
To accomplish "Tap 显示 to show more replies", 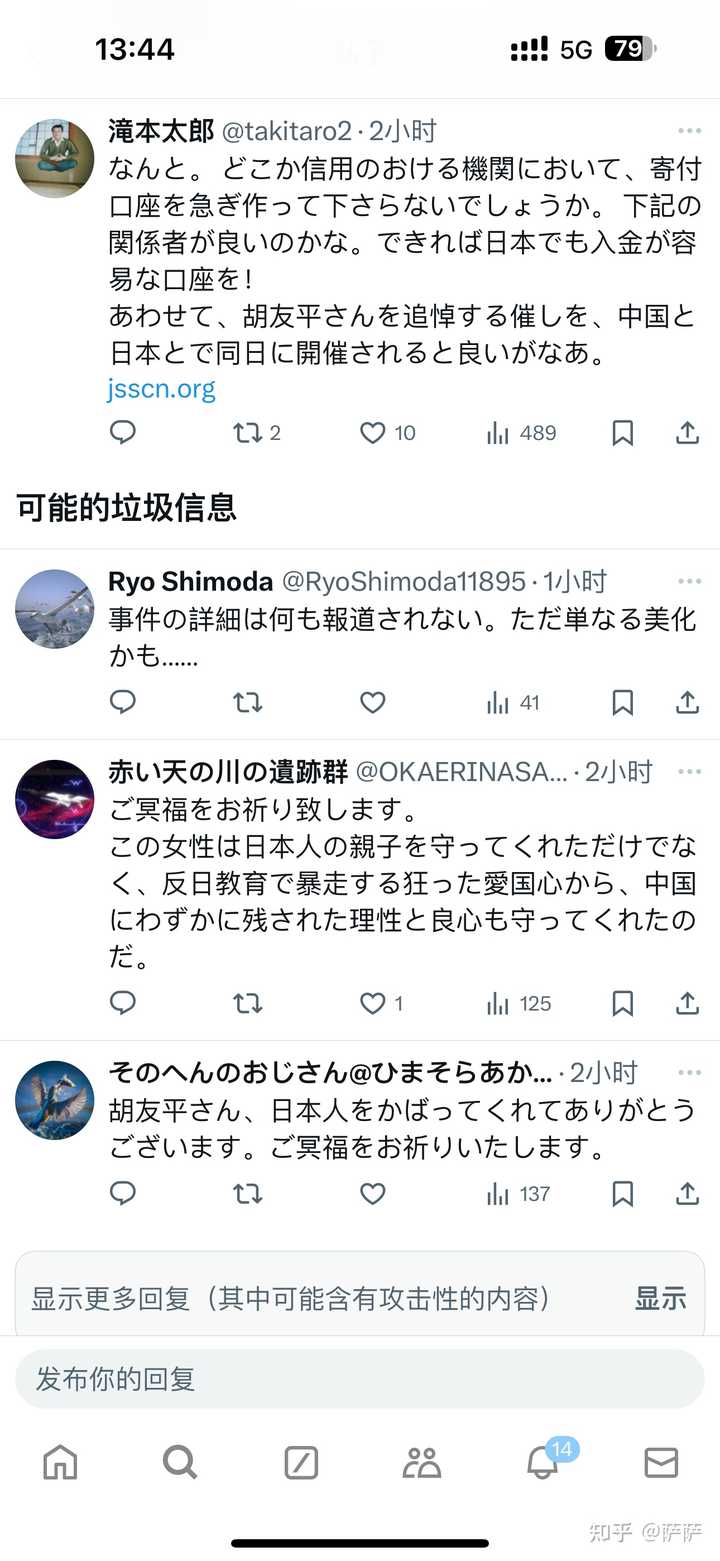I will tap(661, 1298).
